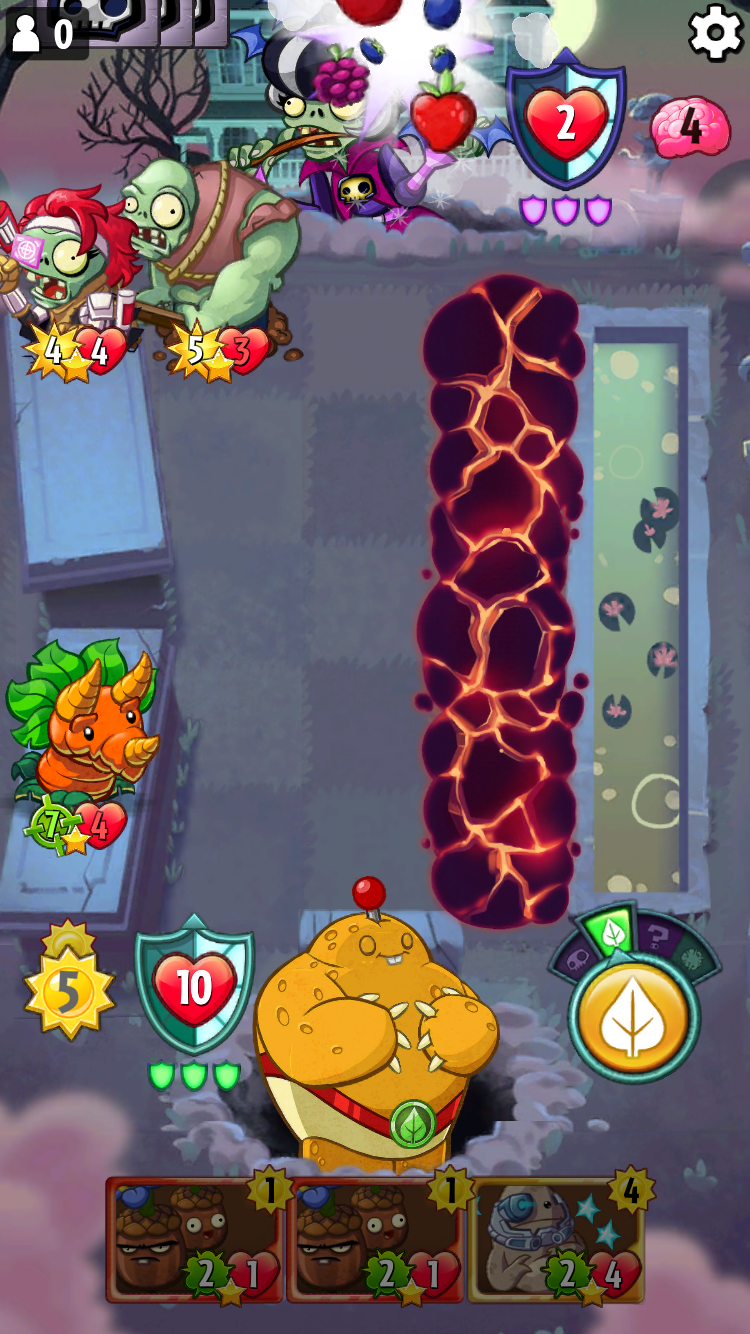The width and height of the screenshot is (750, 1334).
Task: Tap the potato plant hero
Action: pos(375,1030)
